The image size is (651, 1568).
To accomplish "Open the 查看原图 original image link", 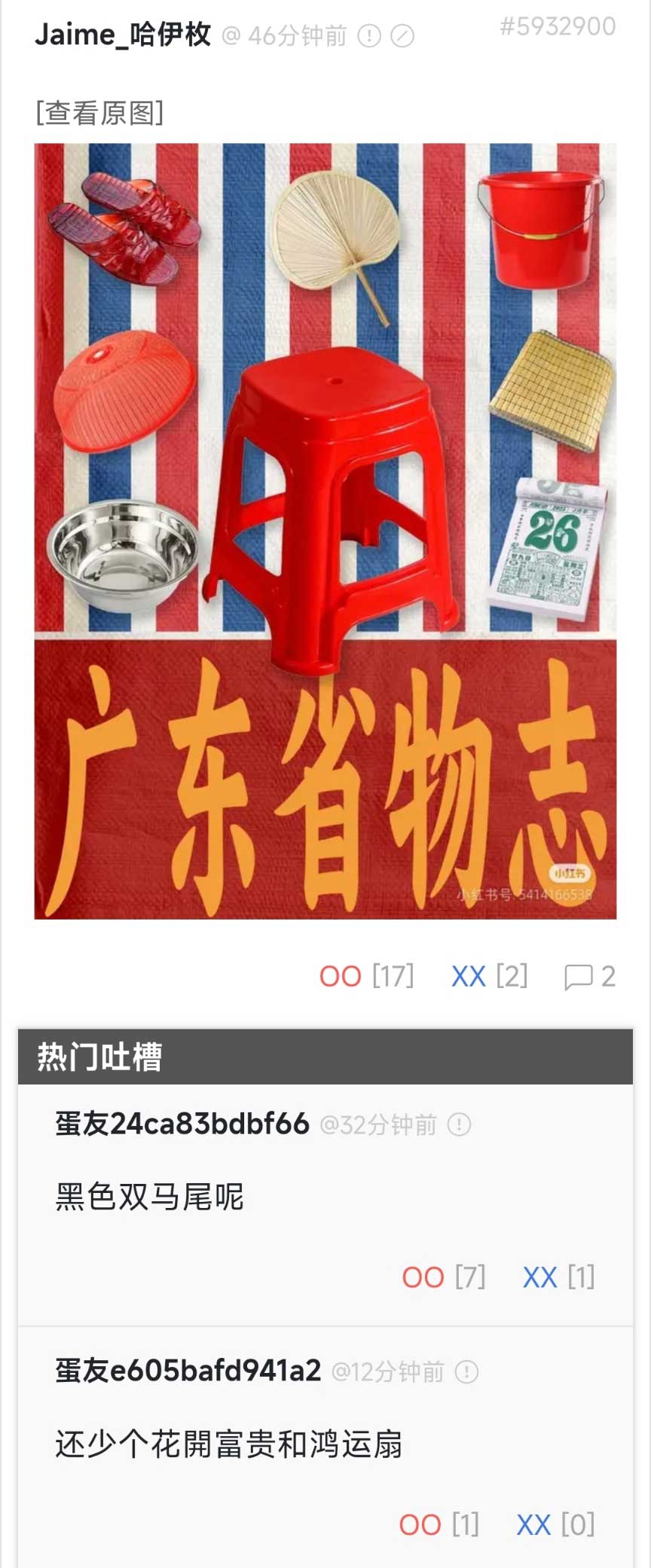I will pos(99,113).
